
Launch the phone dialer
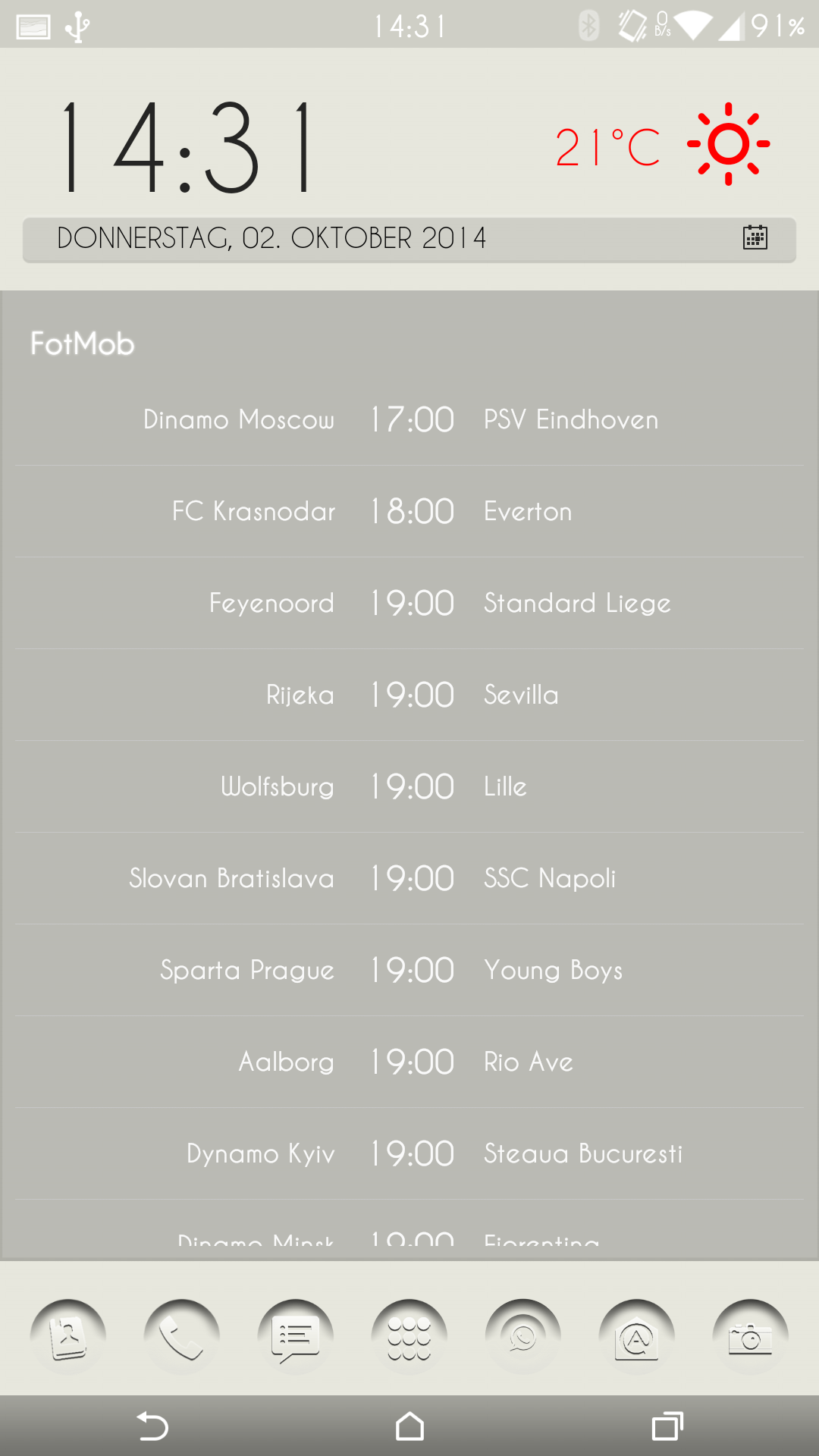coord(182,1337)
